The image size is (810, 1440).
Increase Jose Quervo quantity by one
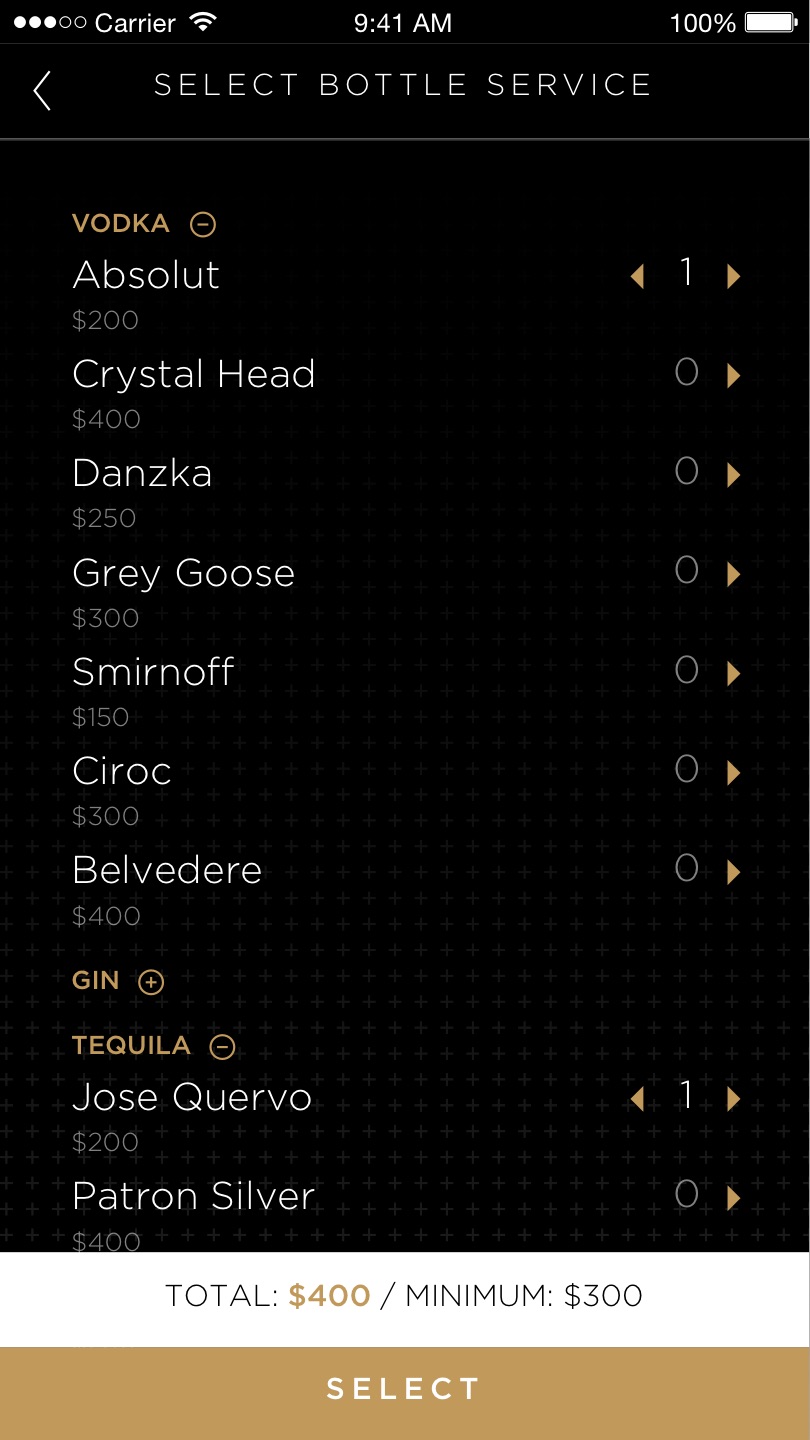pos(734,1100)
